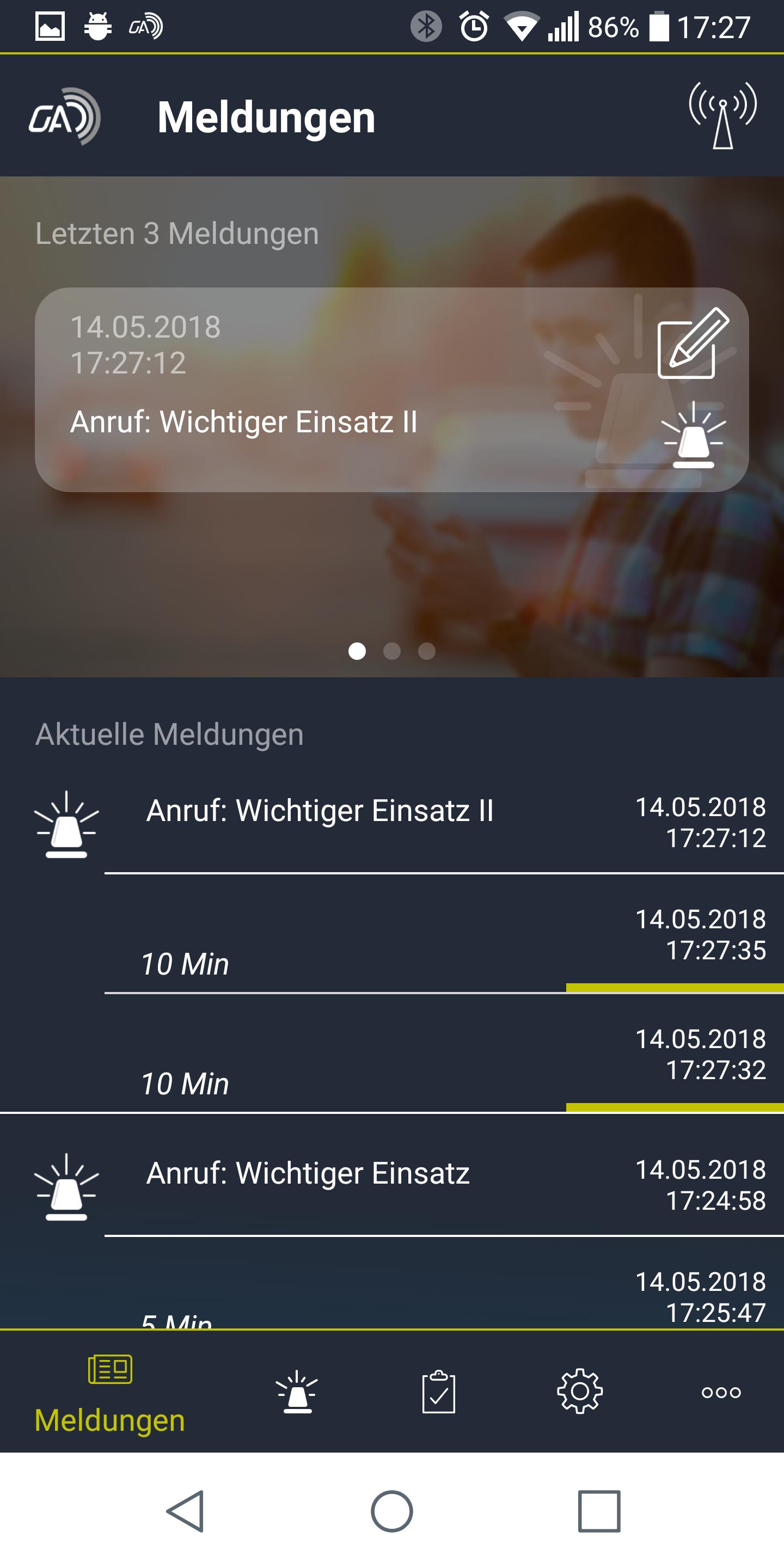Open the Anruf: Wichtiger Einsatz II entry

pos(320,810)
